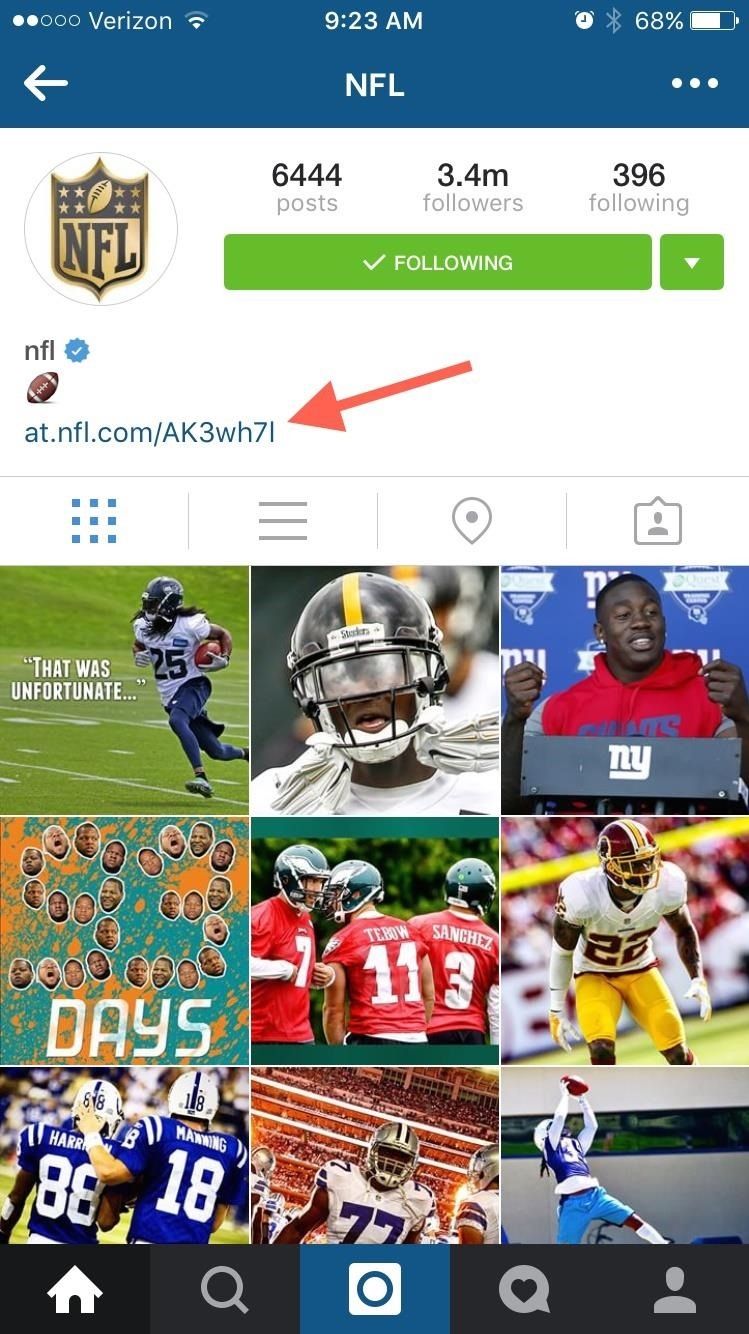Open the photo map tab
This screenshot has width=749, height=1334.
click(471, 521)
